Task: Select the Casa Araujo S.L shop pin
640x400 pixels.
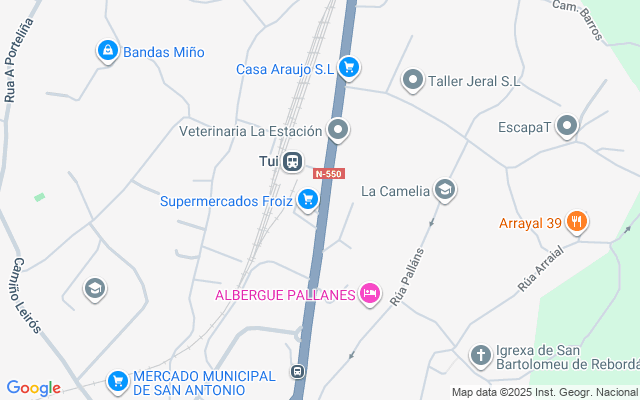Action: point(348,68)
